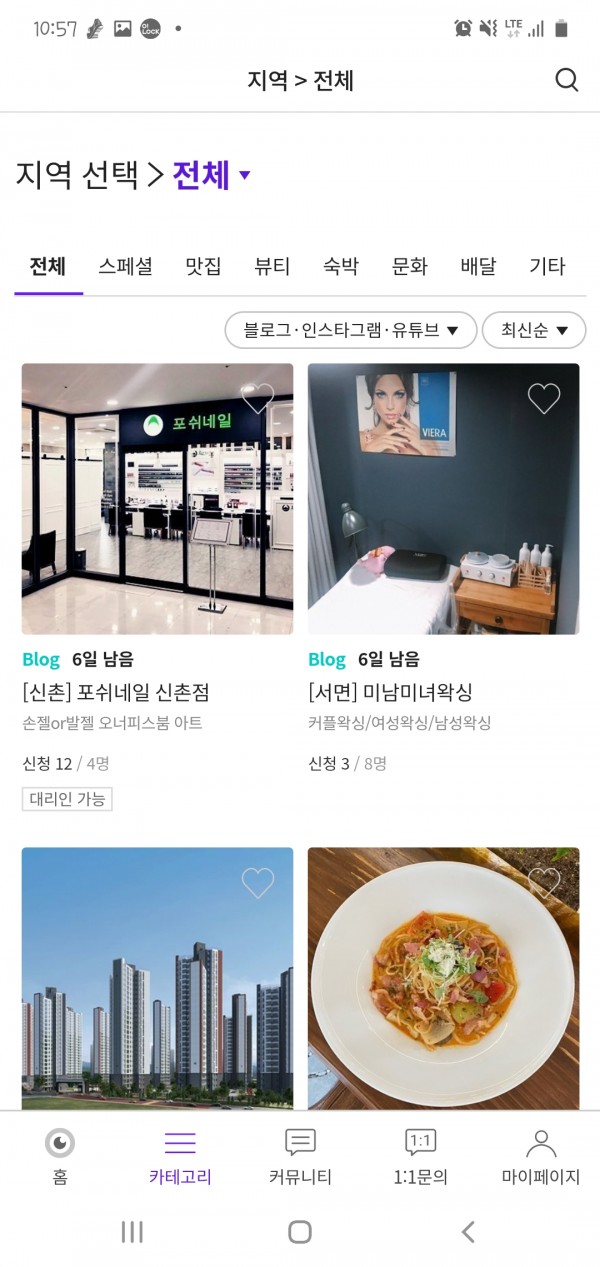Switch to the 맛집 tab

coord(203,266)
